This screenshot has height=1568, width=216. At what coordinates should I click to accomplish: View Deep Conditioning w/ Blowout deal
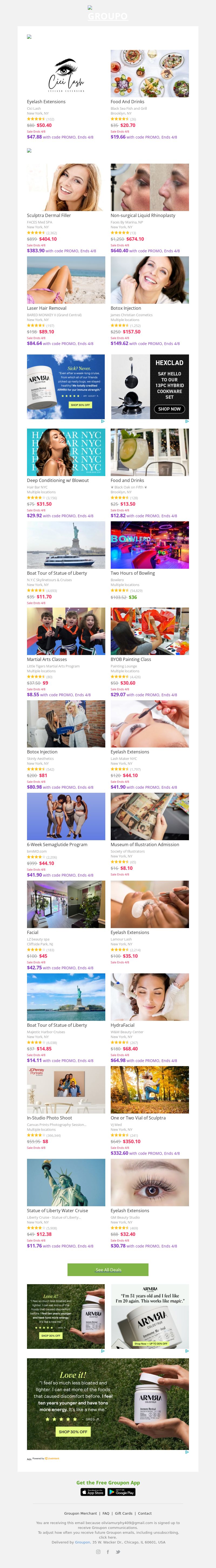[66, 452]
